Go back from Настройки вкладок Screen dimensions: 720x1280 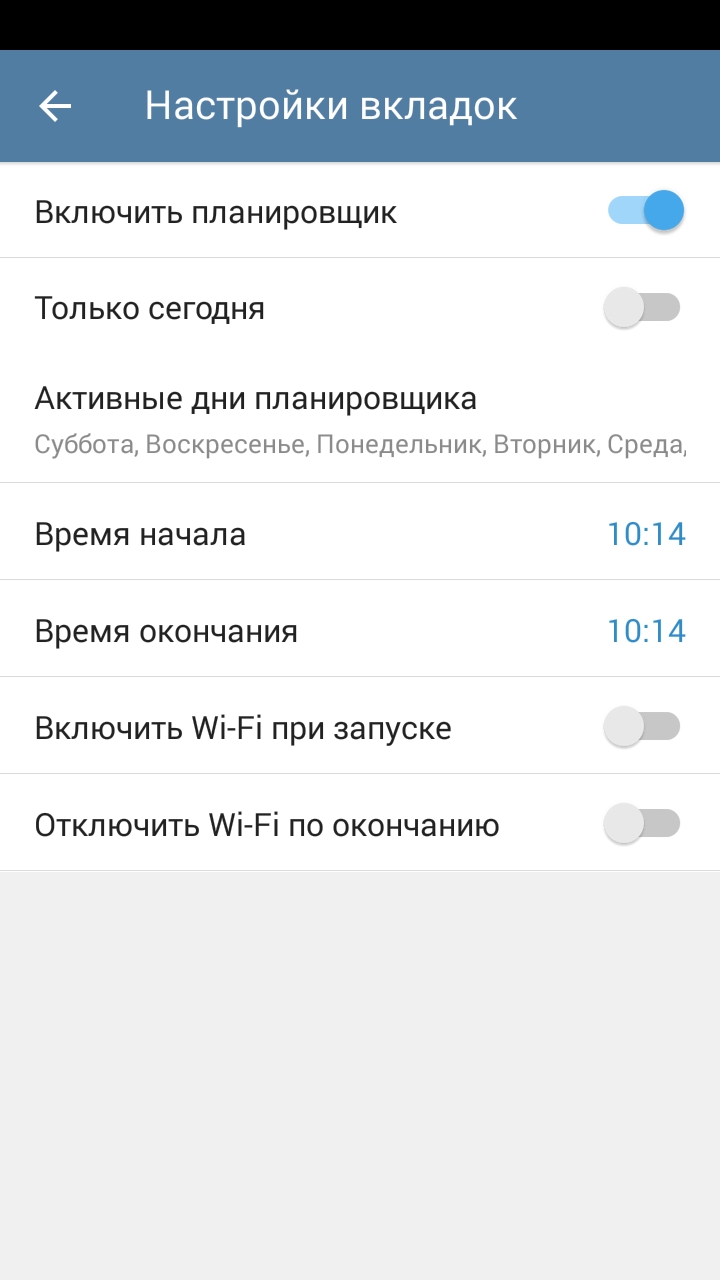(x=55, y=106)
